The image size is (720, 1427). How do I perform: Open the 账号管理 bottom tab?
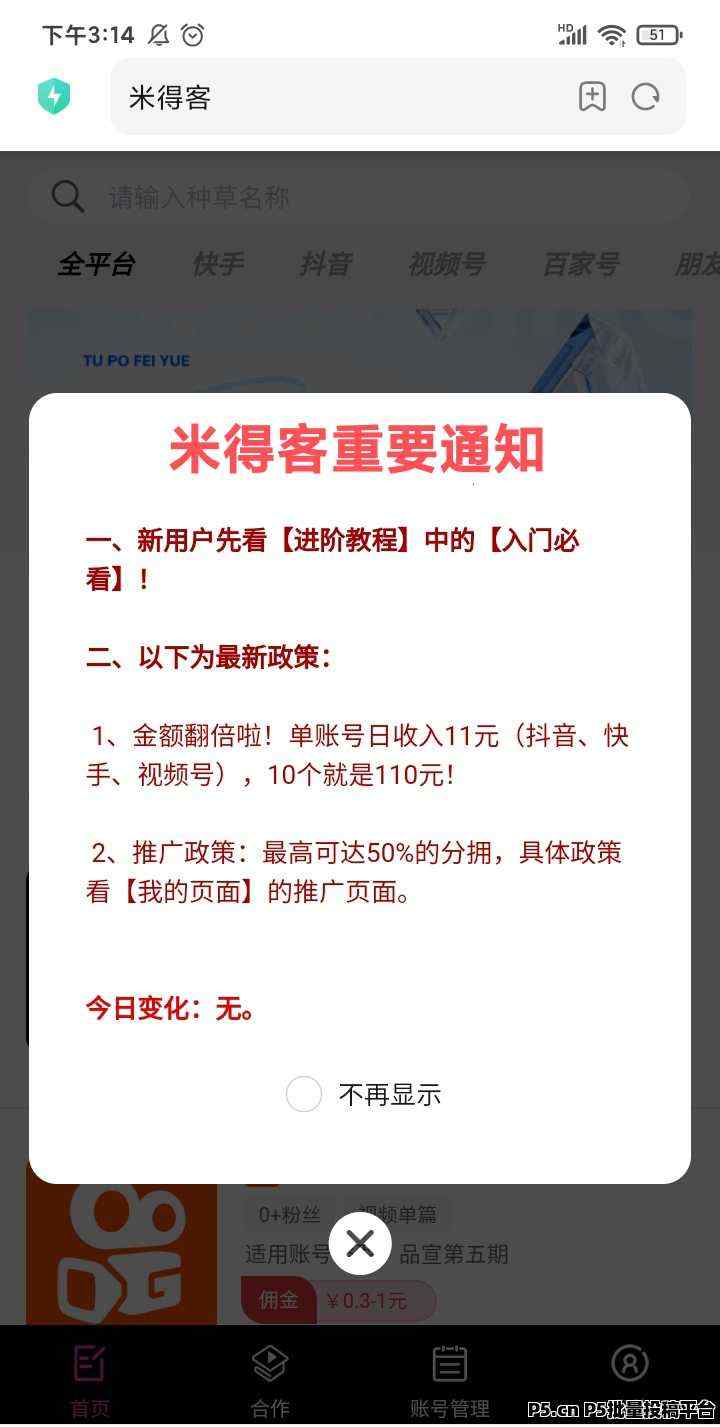(450, 1382)
